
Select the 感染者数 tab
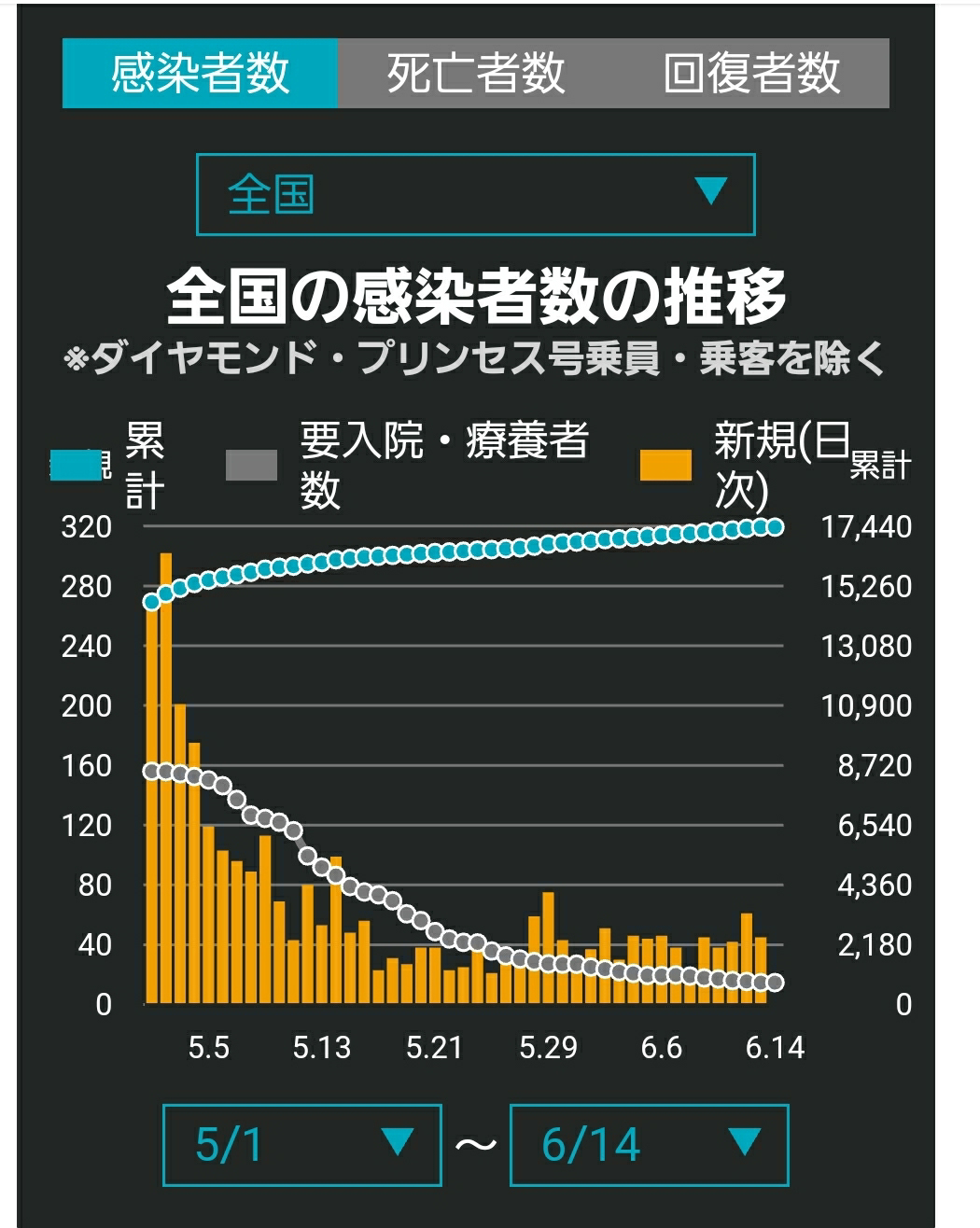pyautogui.click(x=200, y=73)
